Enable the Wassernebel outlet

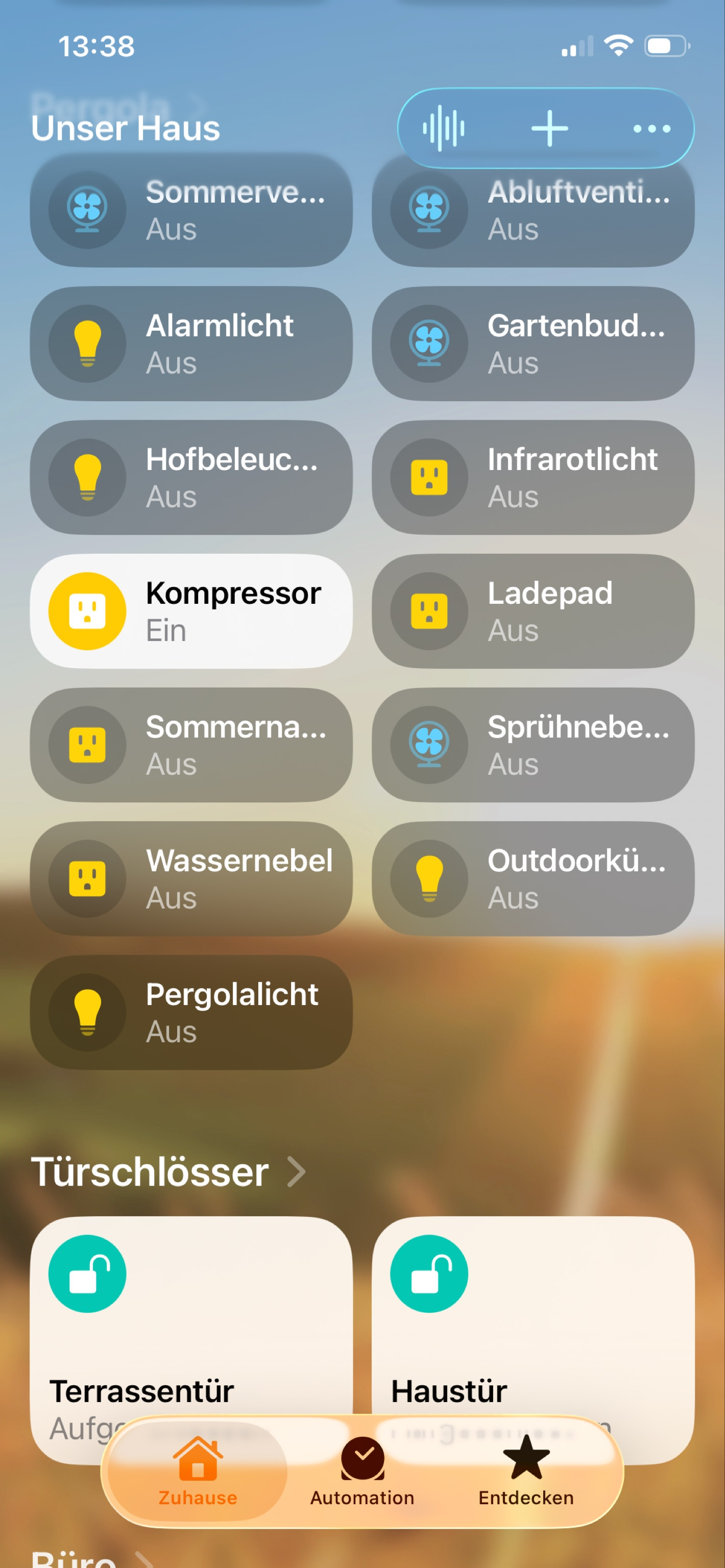(87, 879)
